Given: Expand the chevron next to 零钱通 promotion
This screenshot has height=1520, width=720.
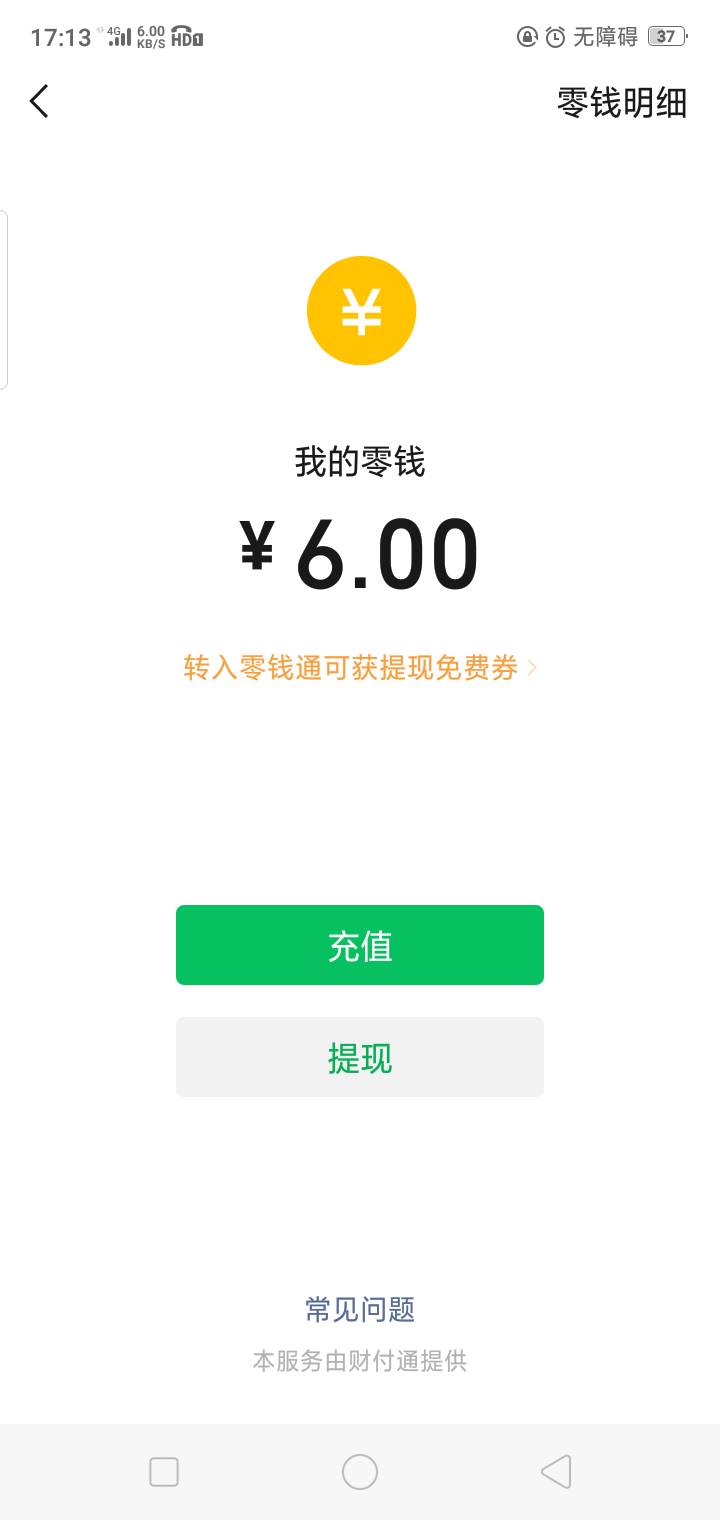Looking at the screenshot, I should point(534,668).
